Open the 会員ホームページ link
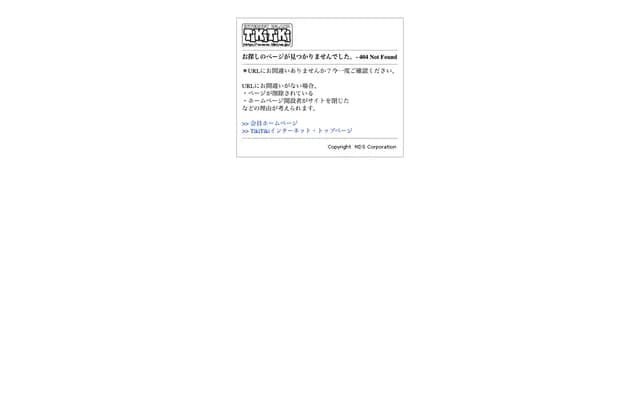Image resolution: width=640 pixels, height=400 pixels. tap(273, 123)
